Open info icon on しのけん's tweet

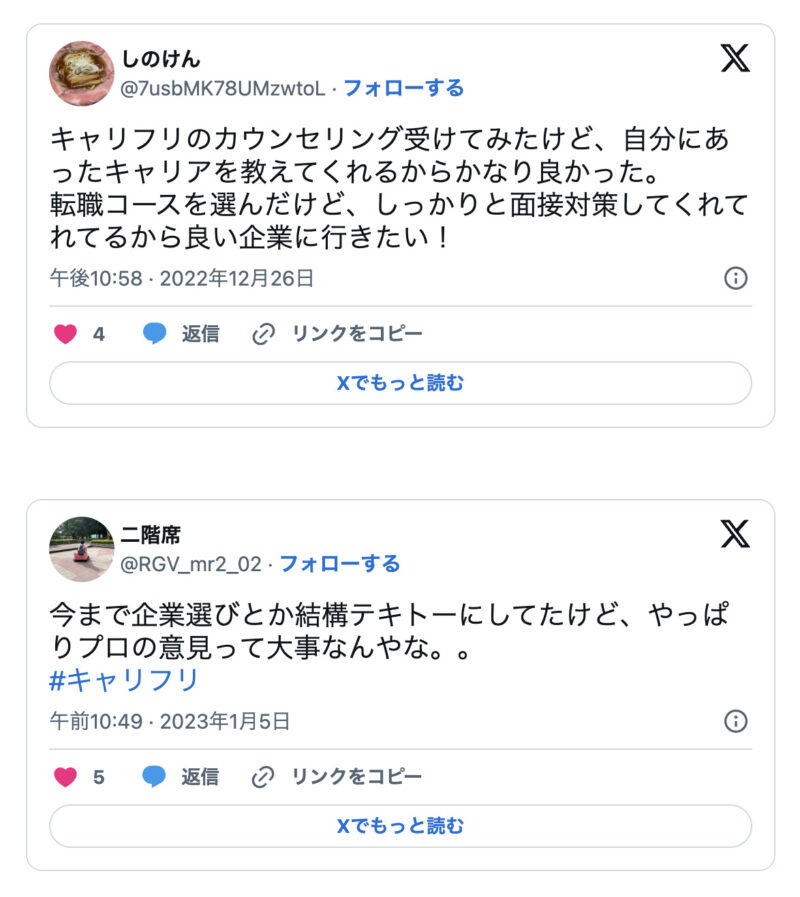click(x=735, y=278)
